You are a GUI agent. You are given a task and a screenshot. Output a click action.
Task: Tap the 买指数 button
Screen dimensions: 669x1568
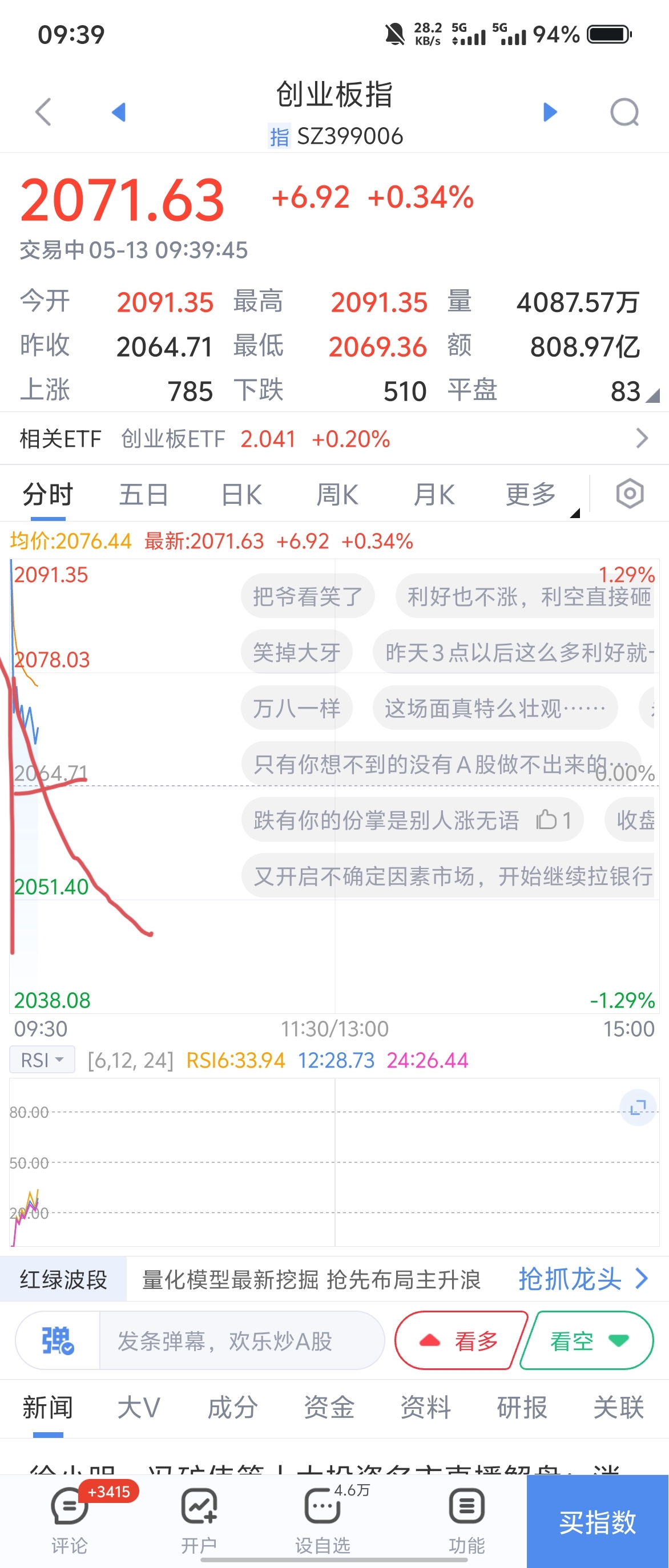[597, 1522]
